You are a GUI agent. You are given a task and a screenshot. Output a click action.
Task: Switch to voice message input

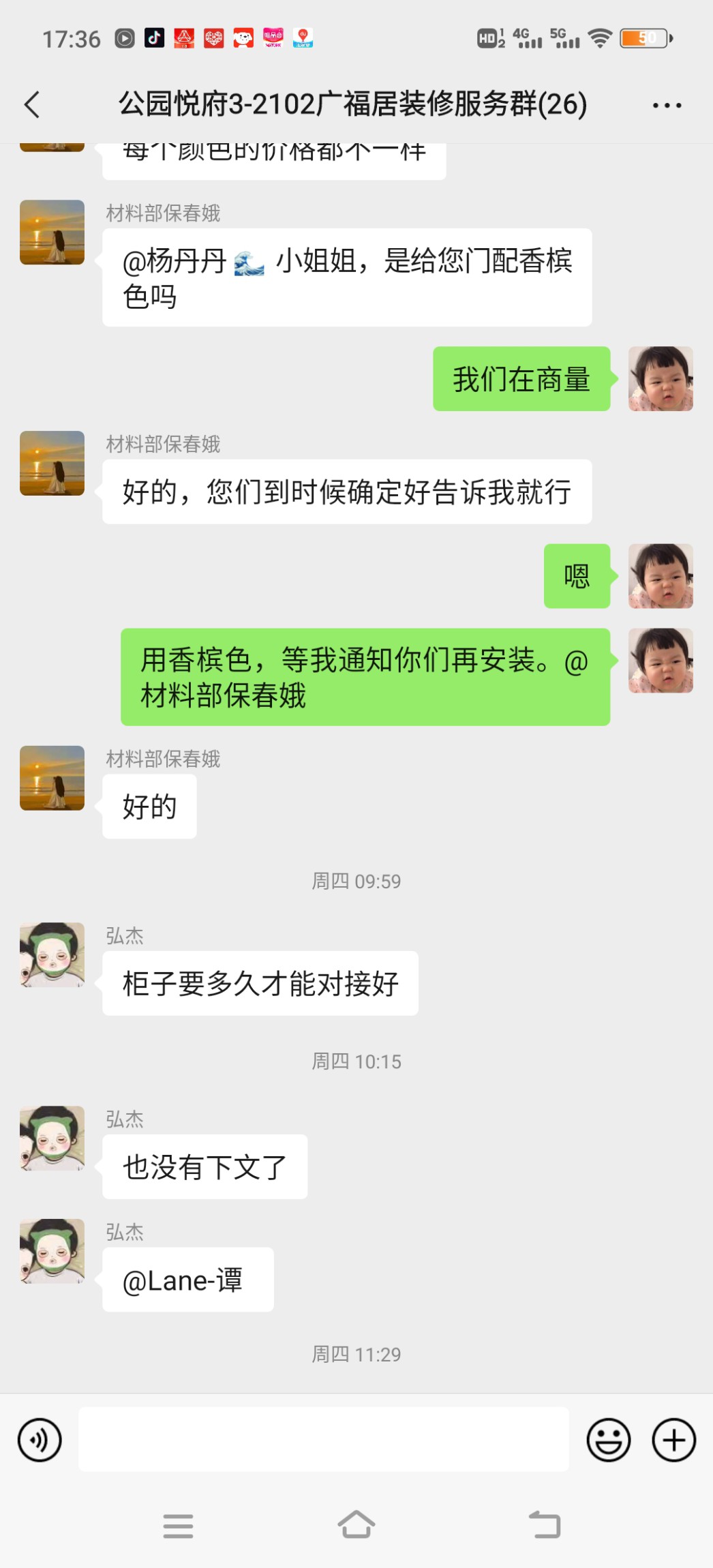(x=40, y=1440)
